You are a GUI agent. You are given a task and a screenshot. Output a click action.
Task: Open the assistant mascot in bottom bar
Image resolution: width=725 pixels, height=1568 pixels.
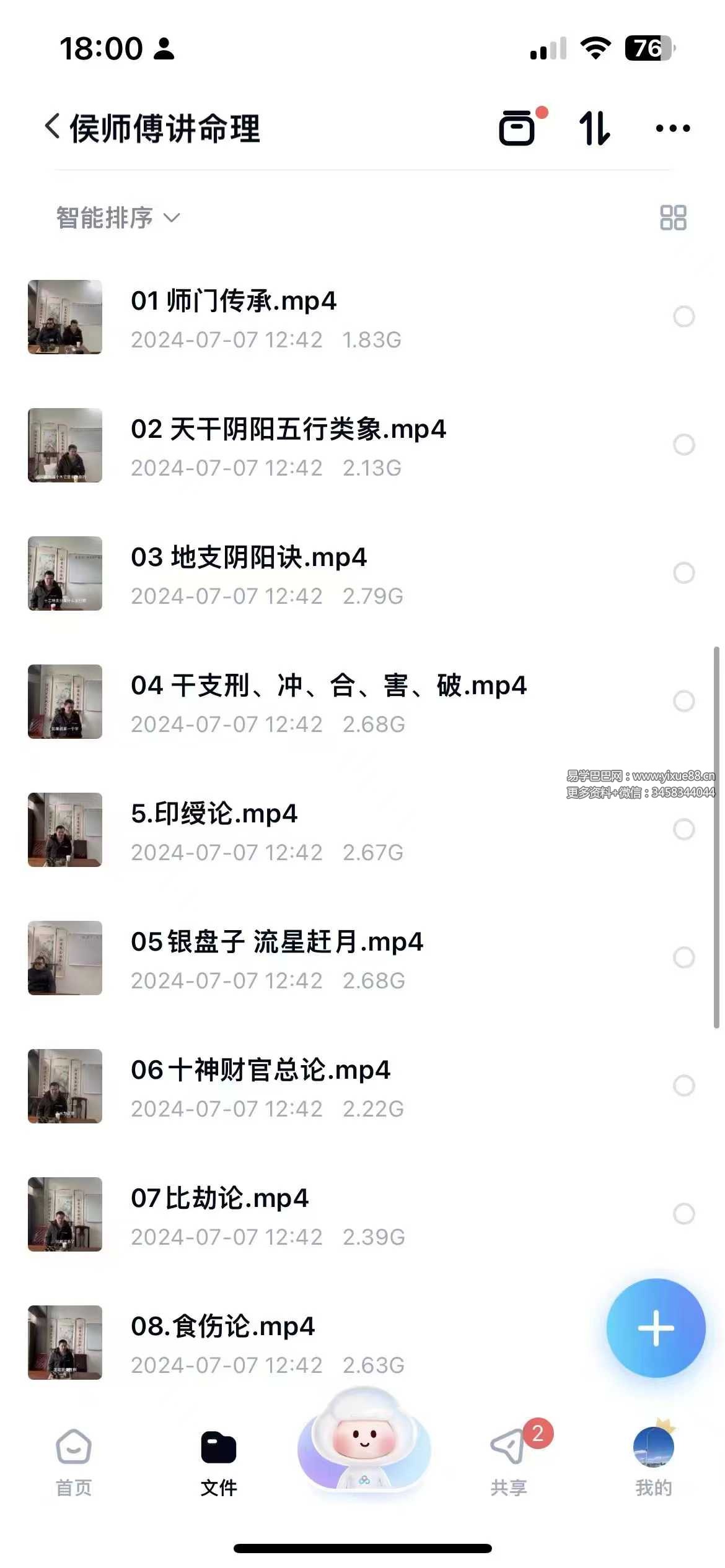[364, 1444]
